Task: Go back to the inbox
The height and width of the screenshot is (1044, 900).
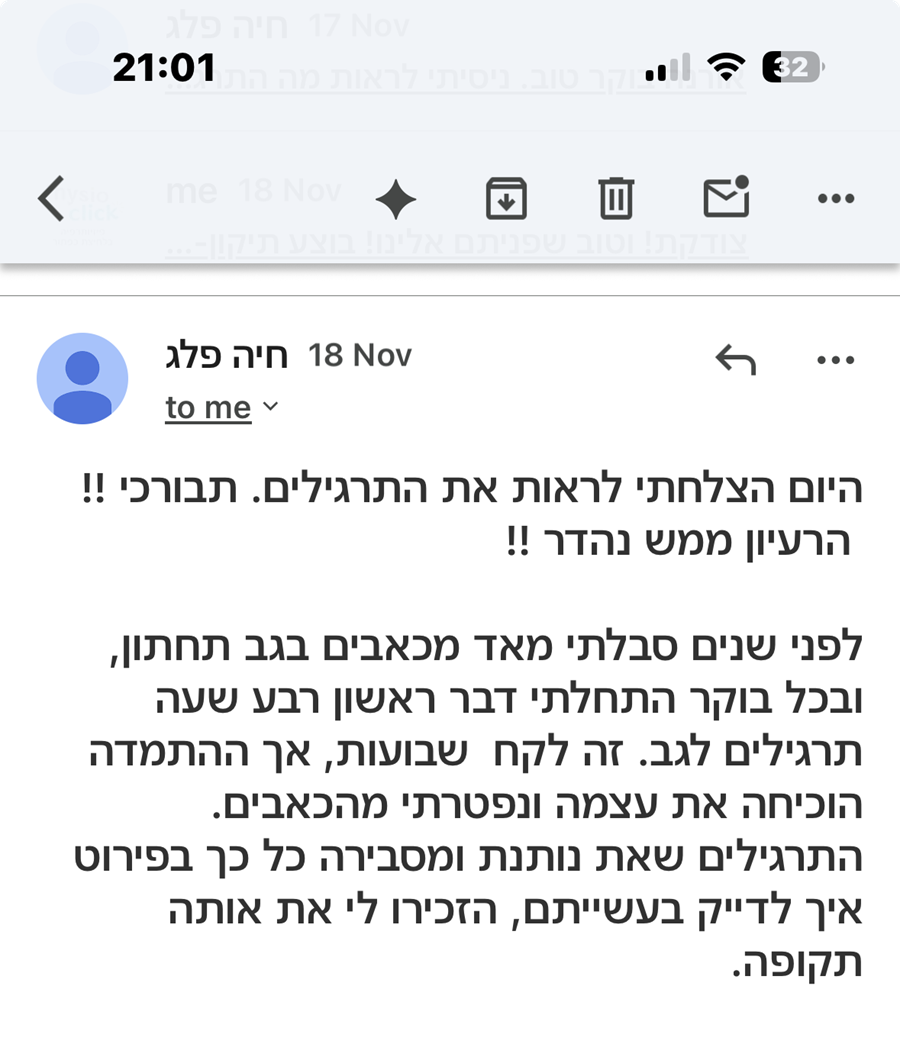Action: coord(52,198)
